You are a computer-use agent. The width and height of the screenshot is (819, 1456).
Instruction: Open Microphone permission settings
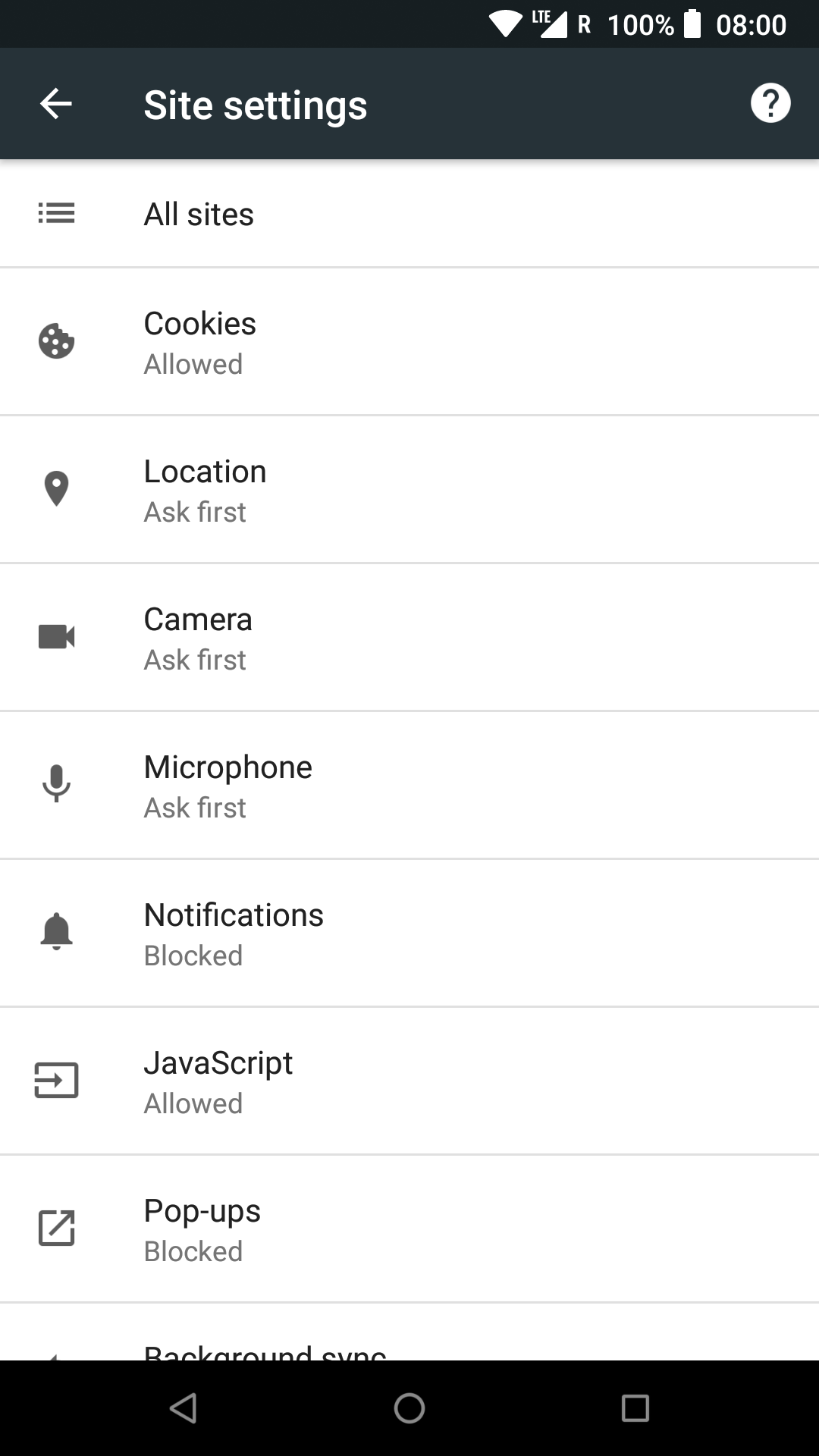tap(409, 785)
